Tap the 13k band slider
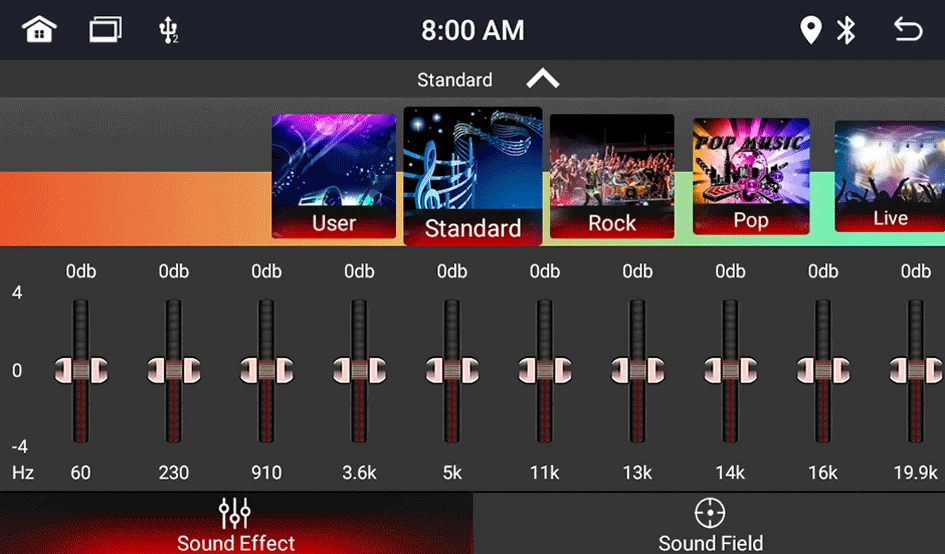The width and height of the screenshot is (945, 554). (x=637, y=370)
